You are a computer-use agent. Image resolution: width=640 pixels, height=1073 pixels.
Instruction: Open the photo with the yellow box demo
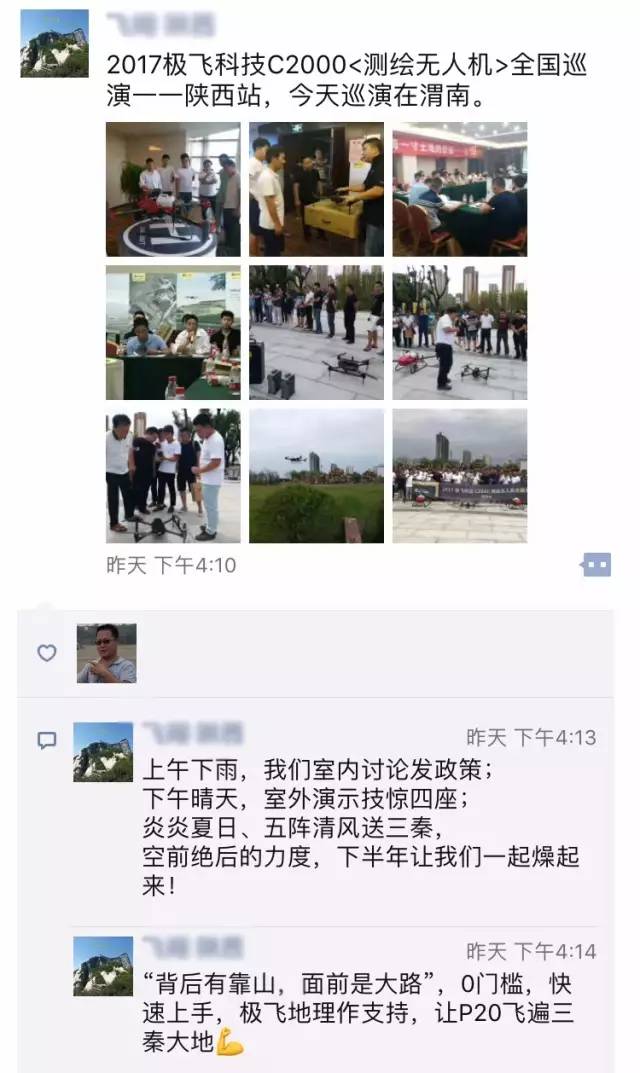pyautogui.click(x=316, y=189)
